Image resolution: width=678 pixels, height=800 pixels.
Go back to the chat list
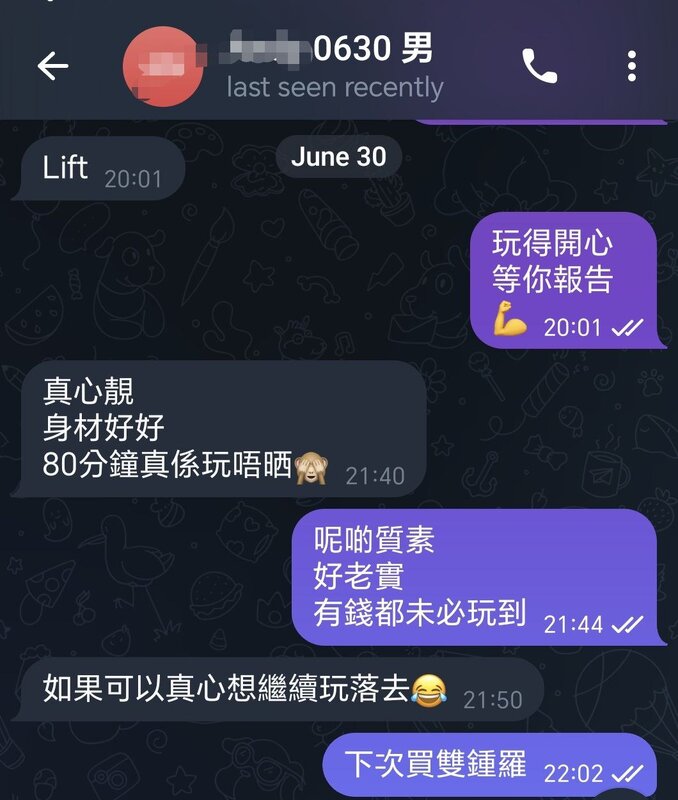52,67
